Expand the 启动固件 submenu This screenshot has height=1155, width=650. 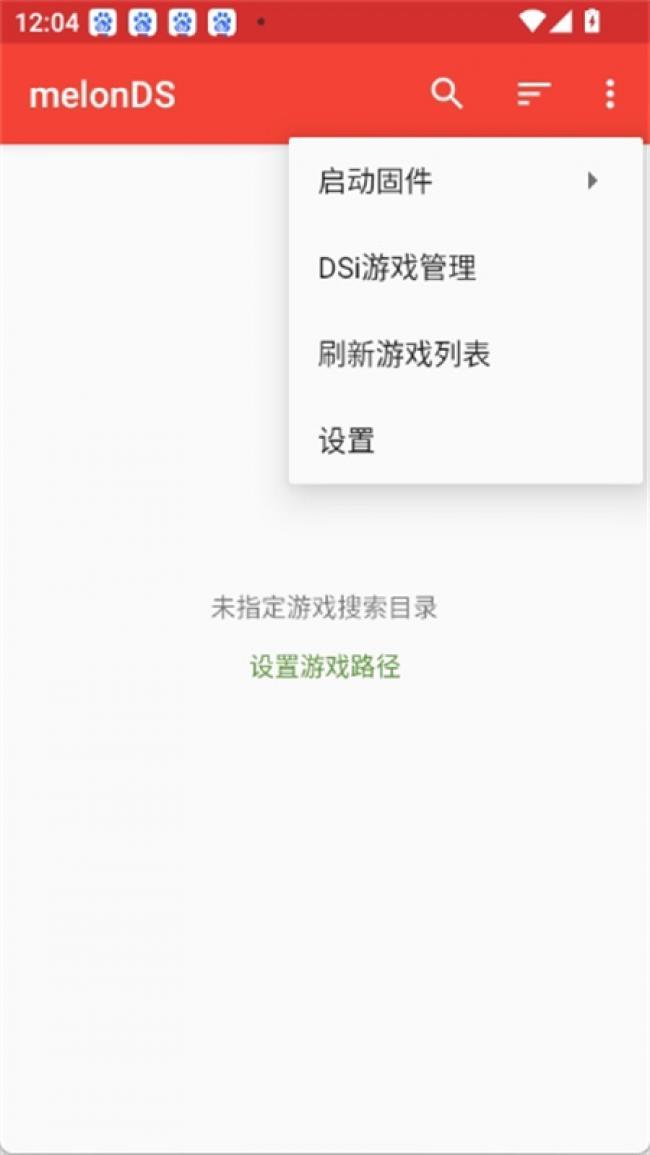coord(466,181)
